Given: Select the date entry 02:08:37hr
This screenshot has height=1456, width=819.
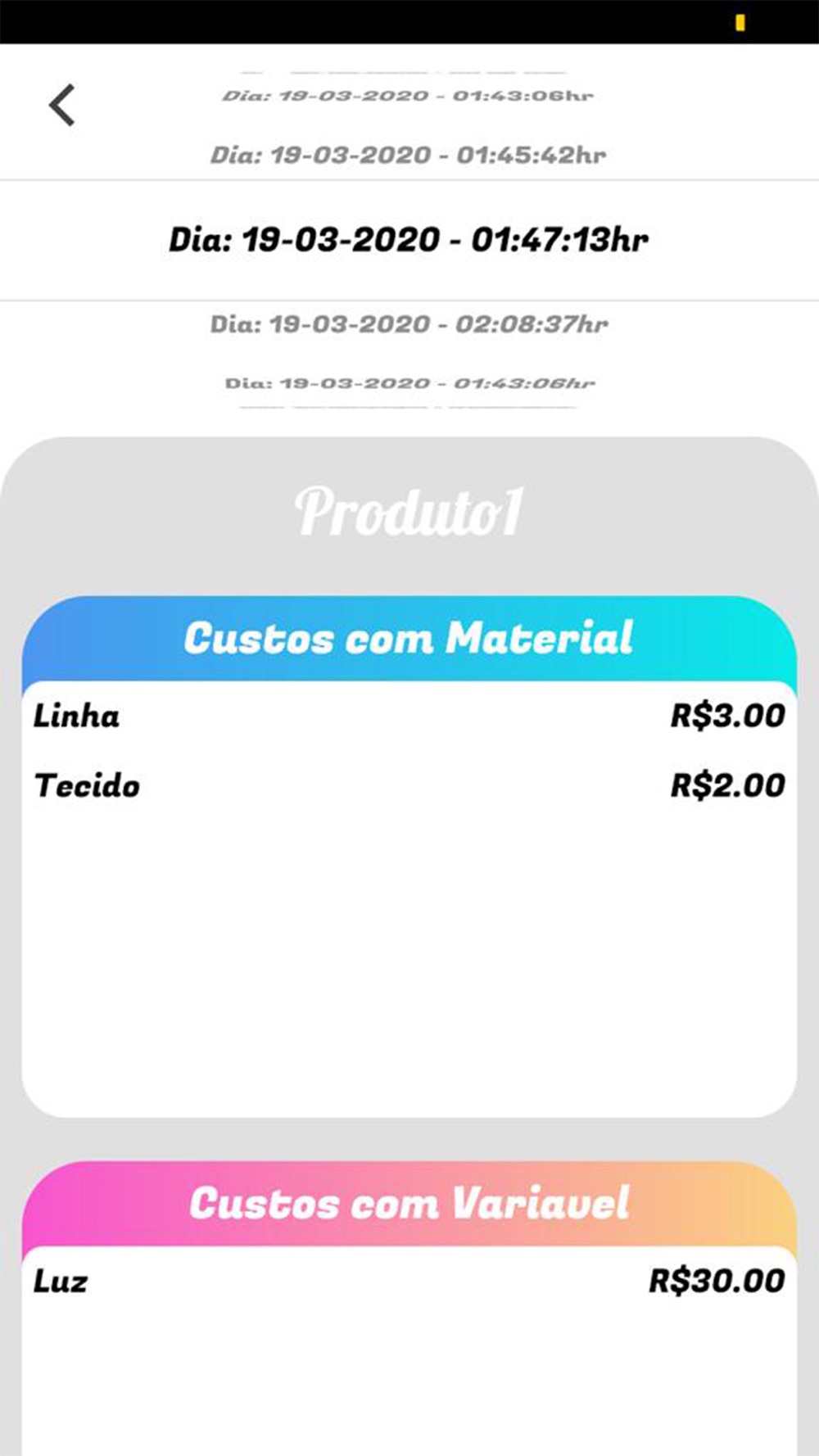Looking at the screenshot, I should coord(409,324).
